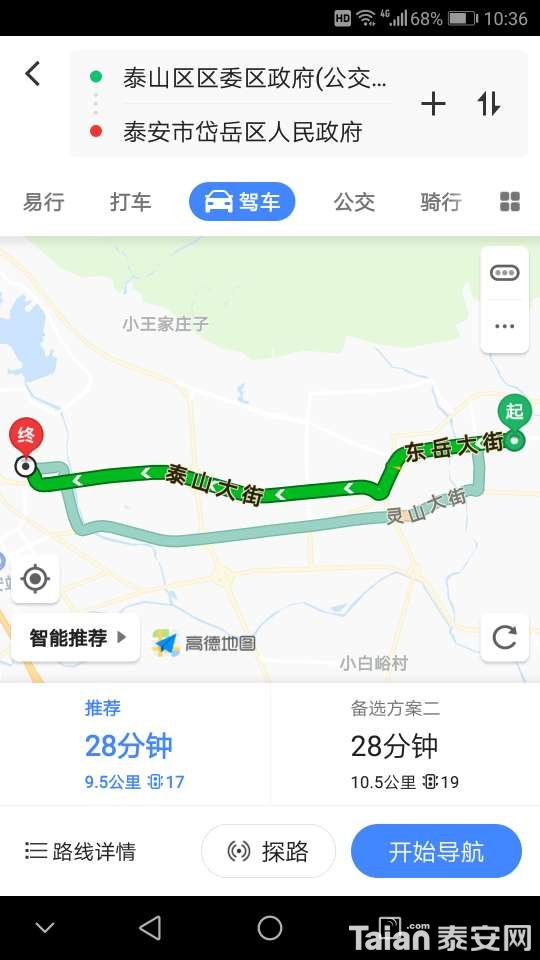
Task: Switch to the 打车 tab
Action: pos(130,201)
